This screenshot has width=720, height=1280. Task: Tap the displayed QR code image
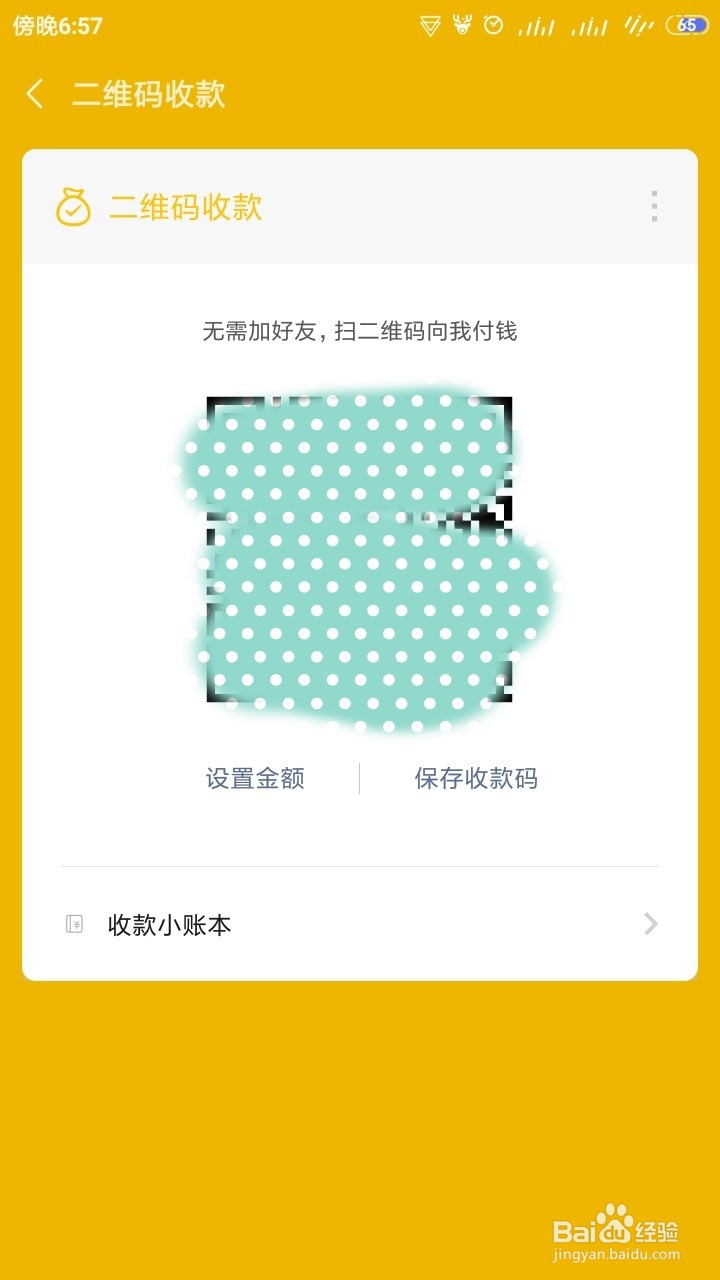pyautogui.click(x=360, y=550)
